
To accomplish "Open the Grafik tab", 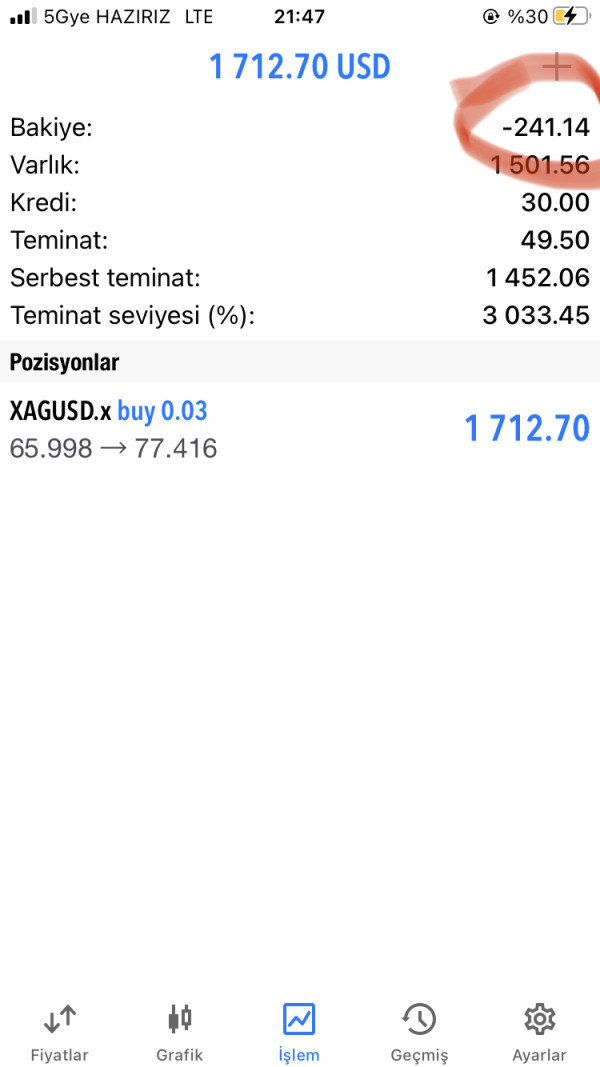I will (180, 1033).
